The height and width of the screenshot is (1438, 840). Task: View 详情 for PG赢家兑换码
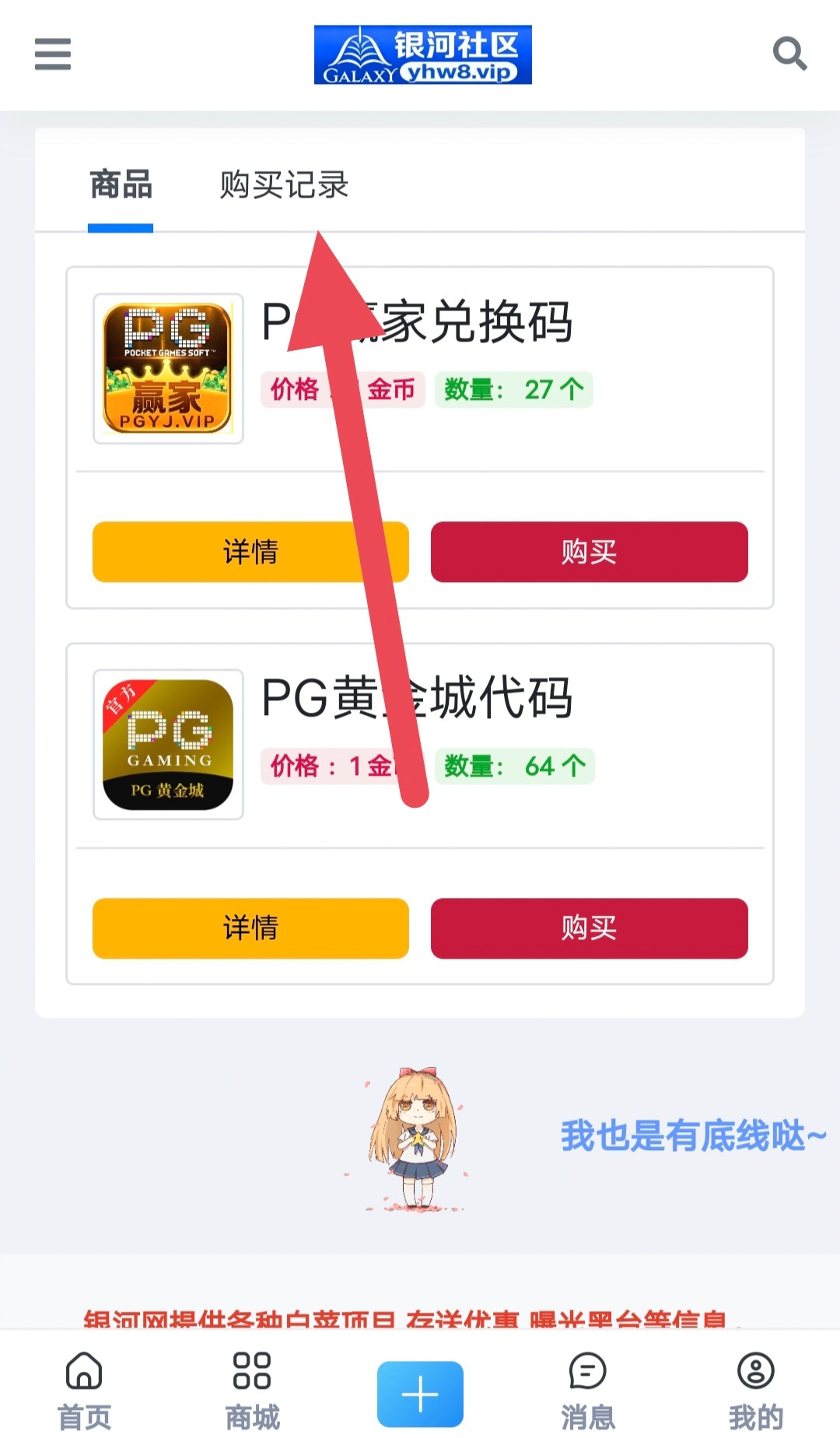250,552
